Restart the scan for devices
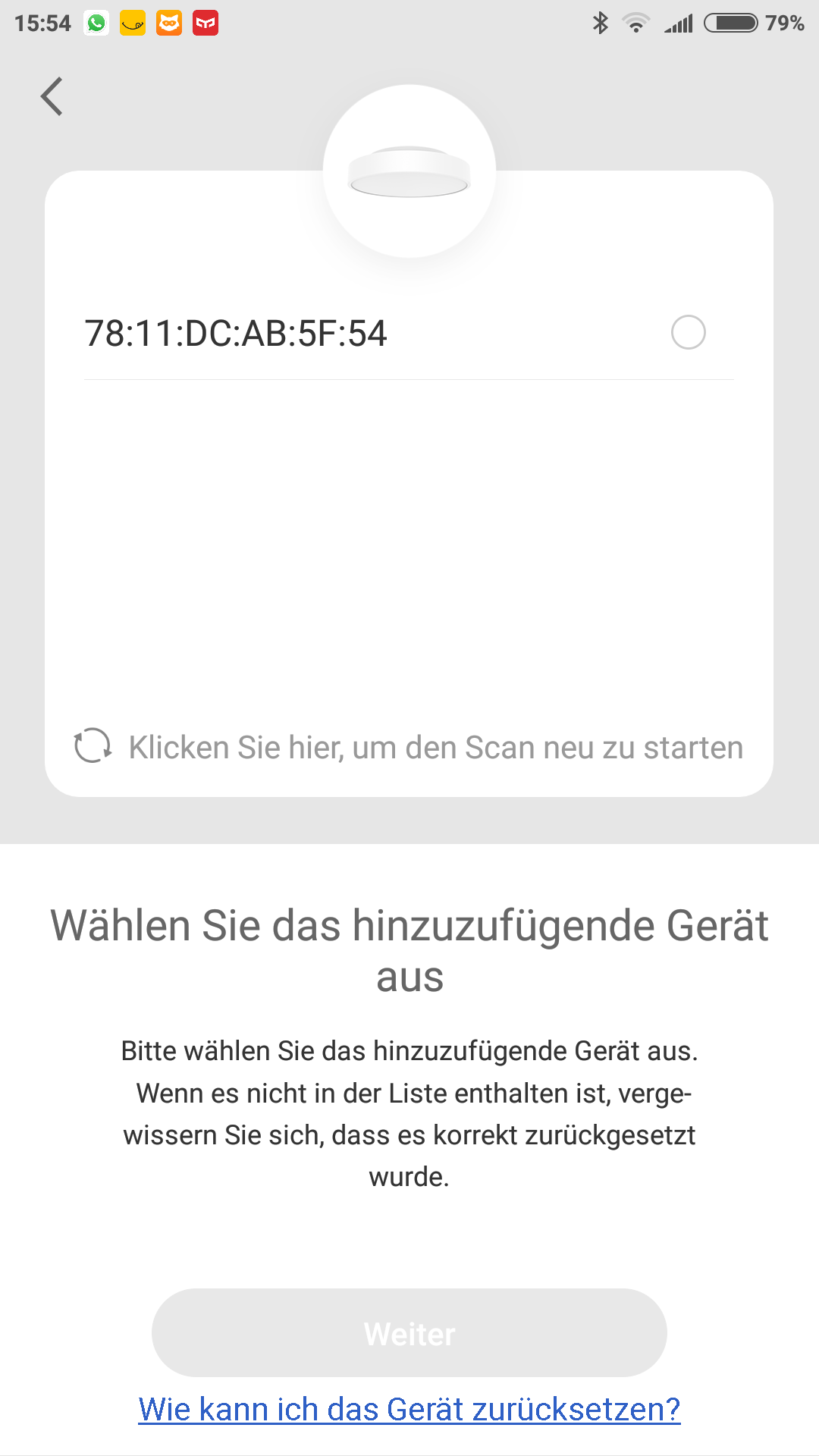This screenshot has width=819, height=1456. pos(409,747)
